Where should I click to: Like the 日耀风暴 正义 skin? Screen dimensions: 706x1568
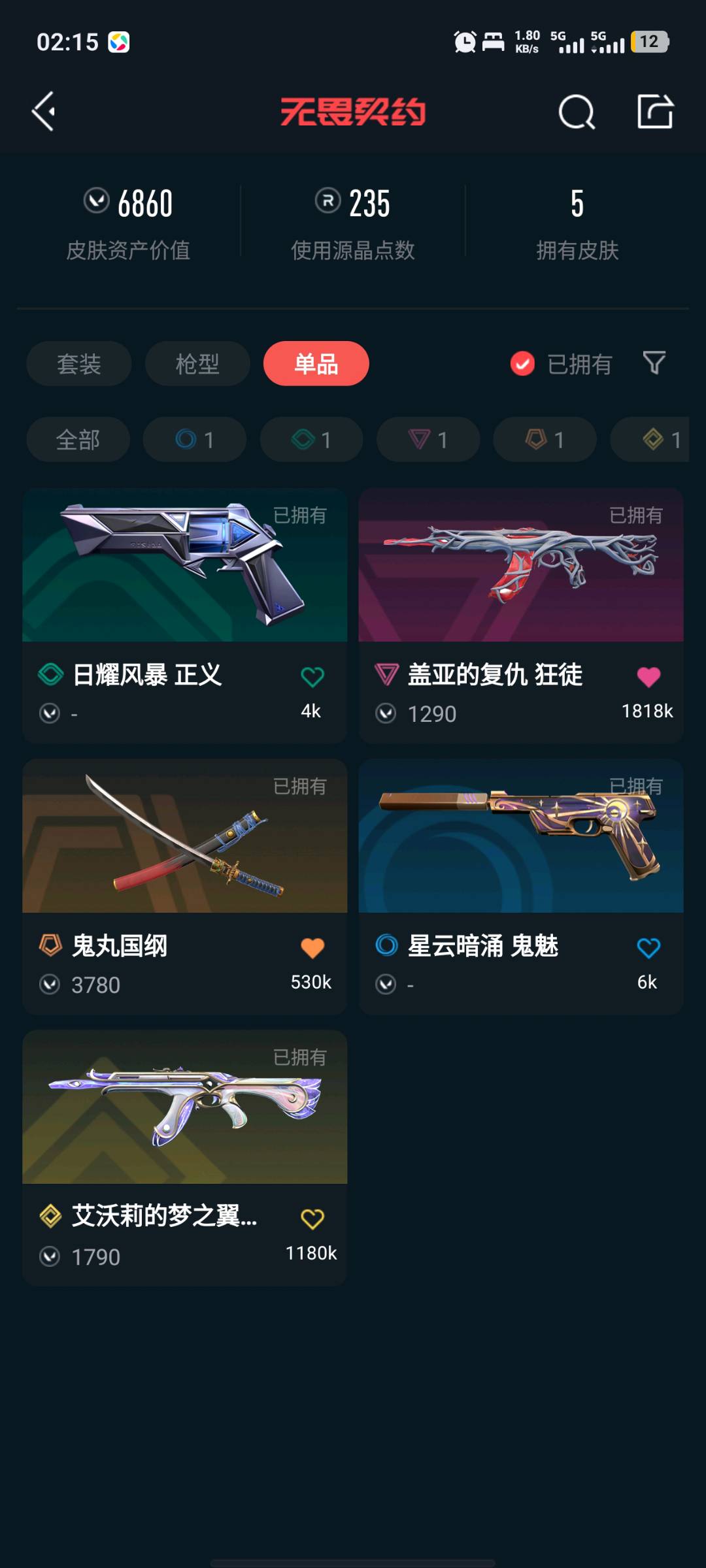312,678
